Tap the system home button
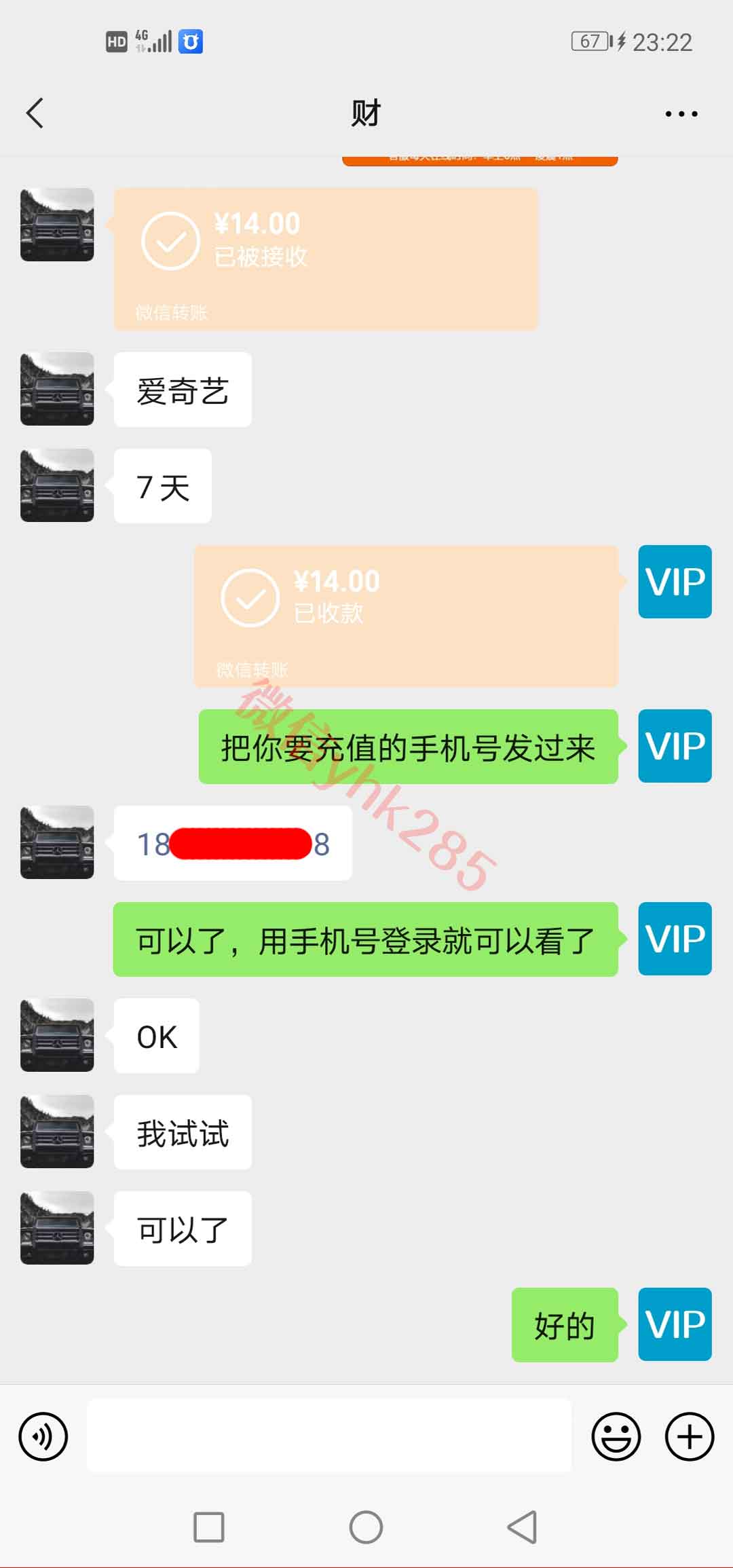Image resolution: width=733 pixels, height=1568 pixels. pos(366,1527)
